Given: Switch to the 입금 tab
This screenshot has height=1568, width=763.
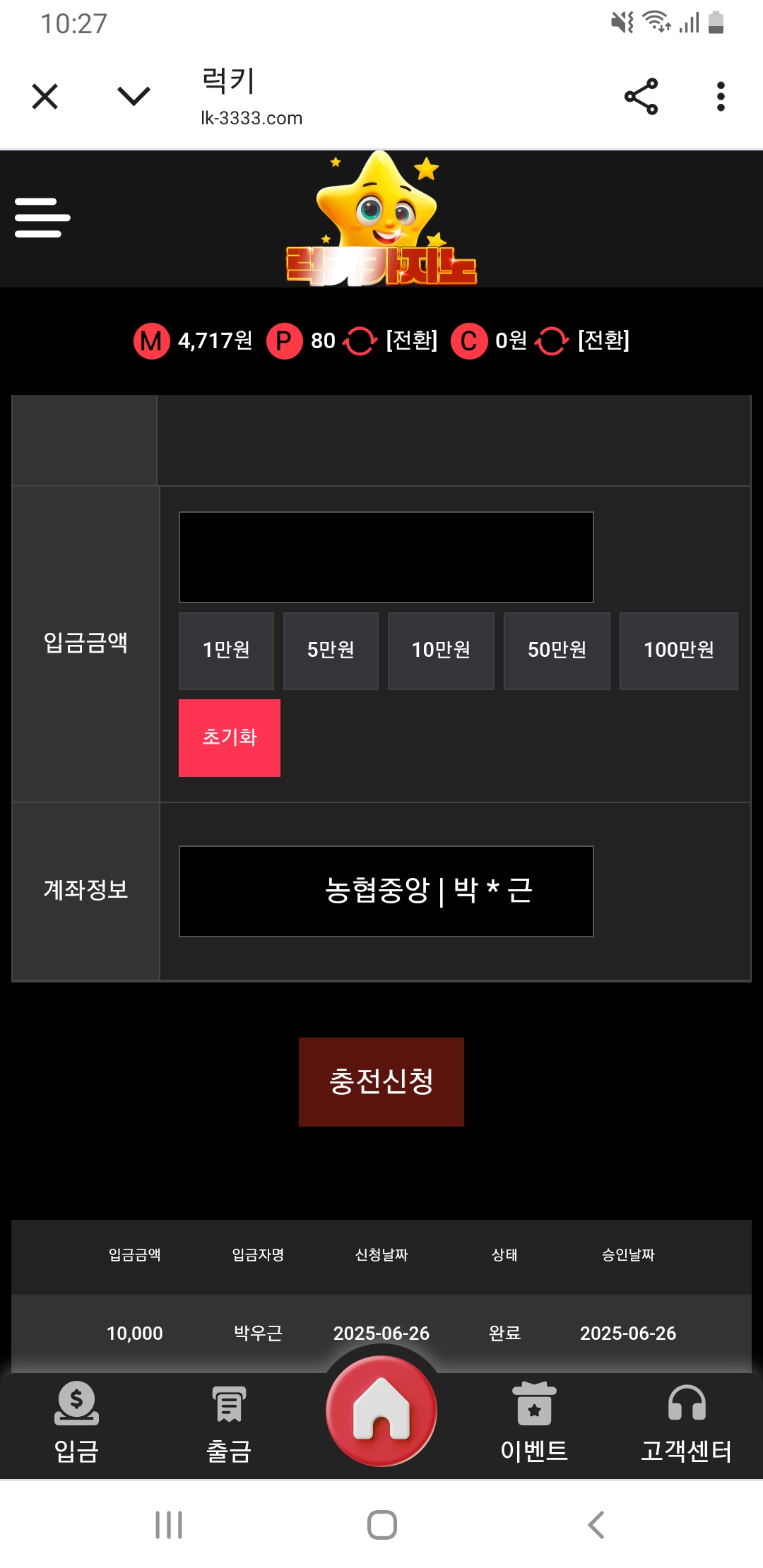Looking at the screenshot, I should [76, 1423].
